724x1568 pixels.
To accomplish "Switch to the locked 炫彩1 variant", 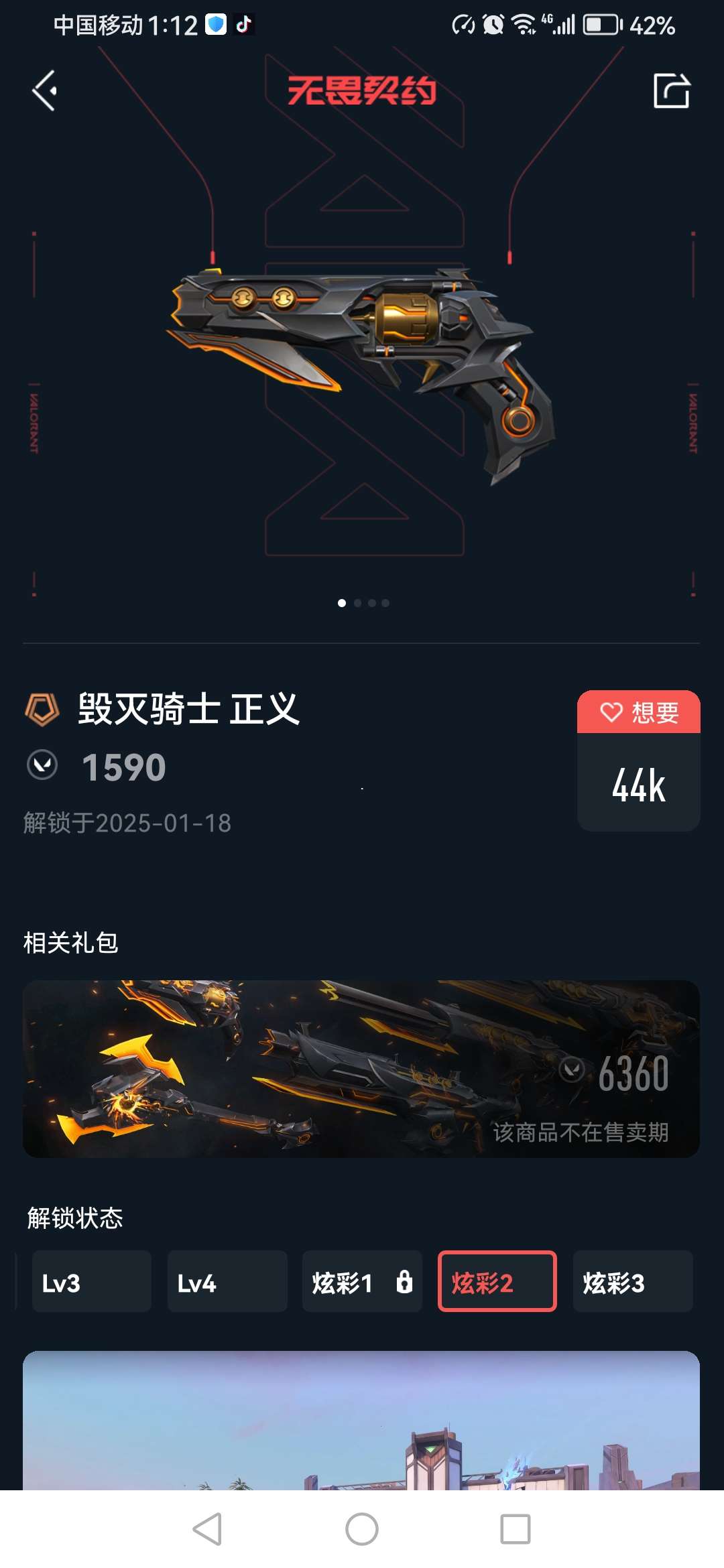I will 362,1281.
